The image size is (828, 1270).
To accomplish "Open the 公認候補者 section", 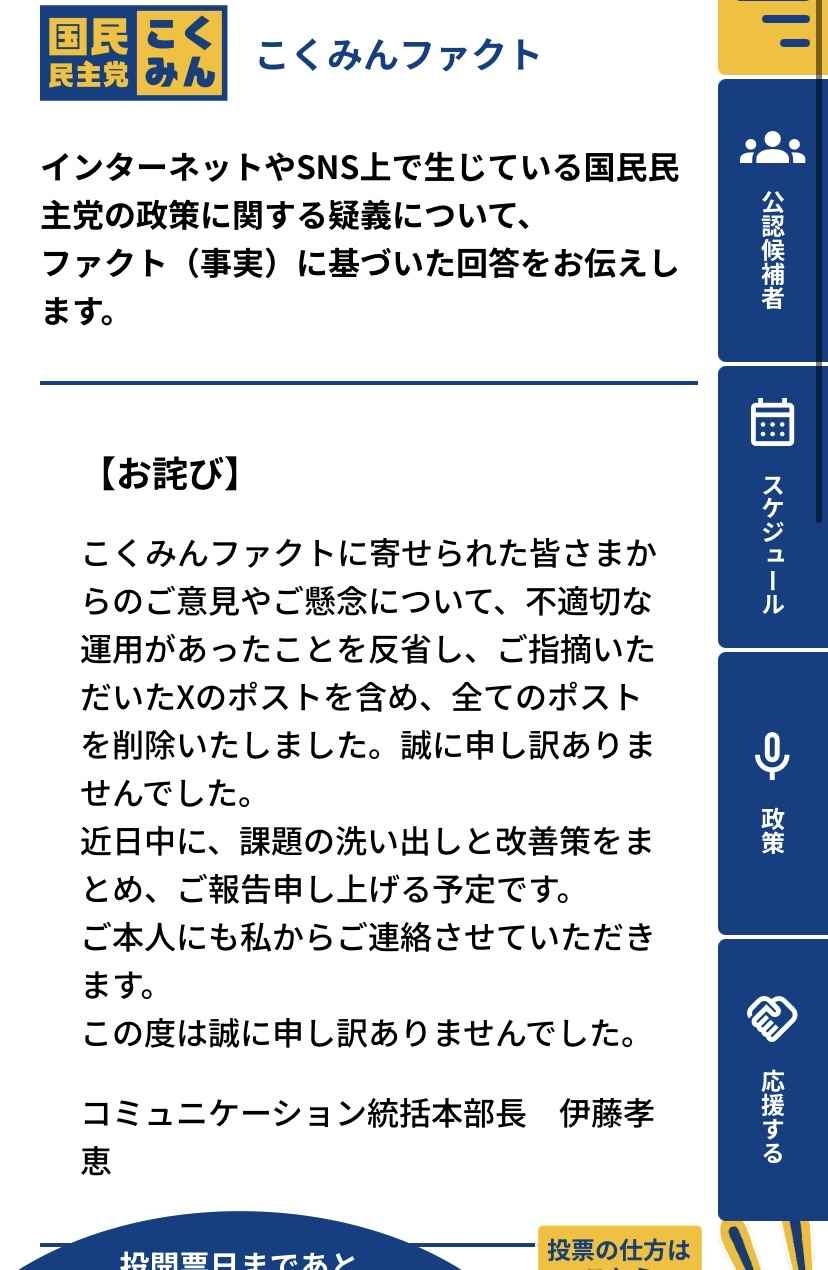I will tap(772, 220).
